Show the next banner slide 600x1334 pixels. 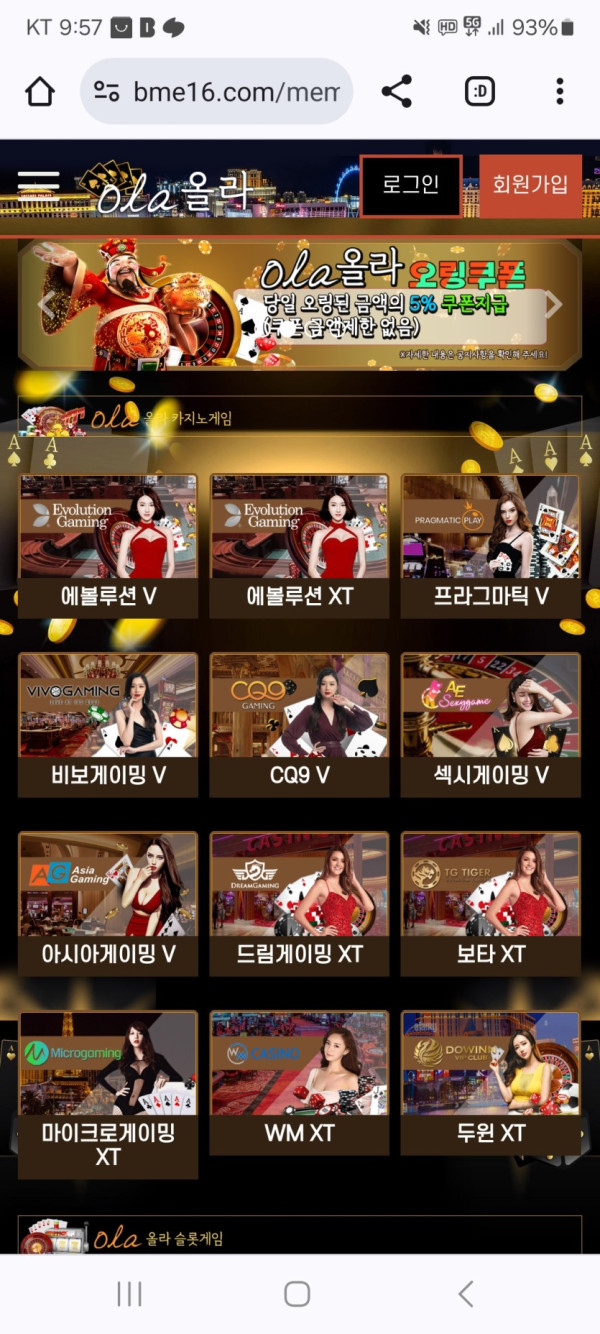(553, 305)
